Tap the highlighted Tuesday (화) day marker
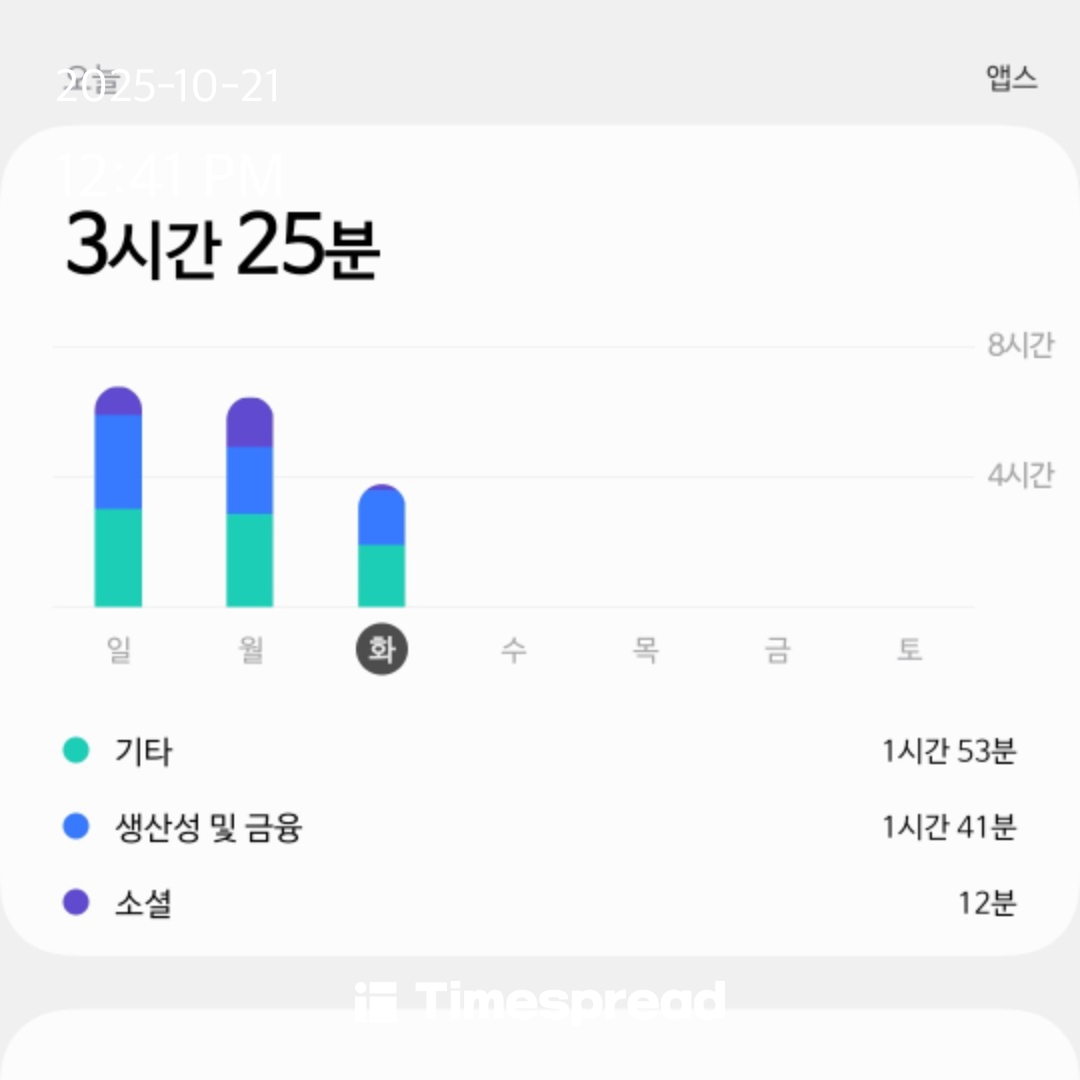The height and width of the screenshot is (1080, 1080). pyautogui.click(x=382, y=650)
